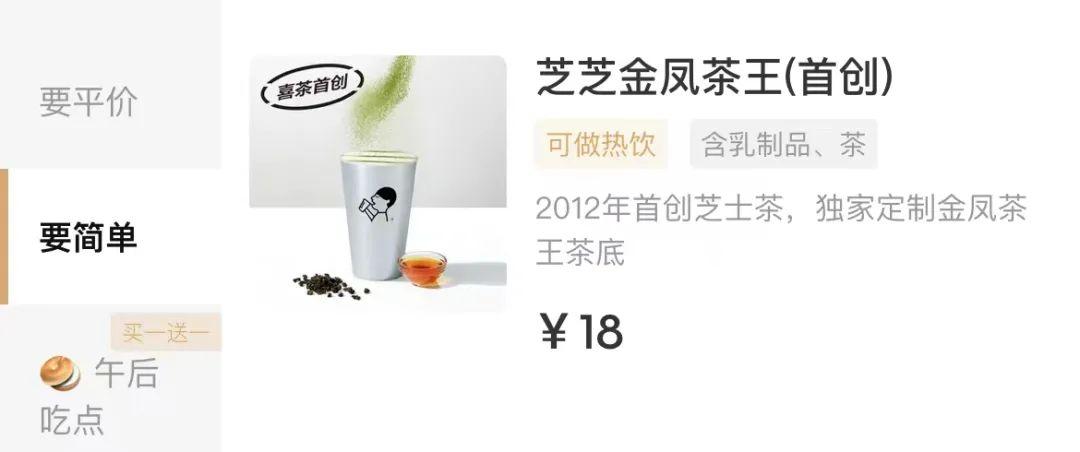Switch to the 要平价 category

click(88, 103)
